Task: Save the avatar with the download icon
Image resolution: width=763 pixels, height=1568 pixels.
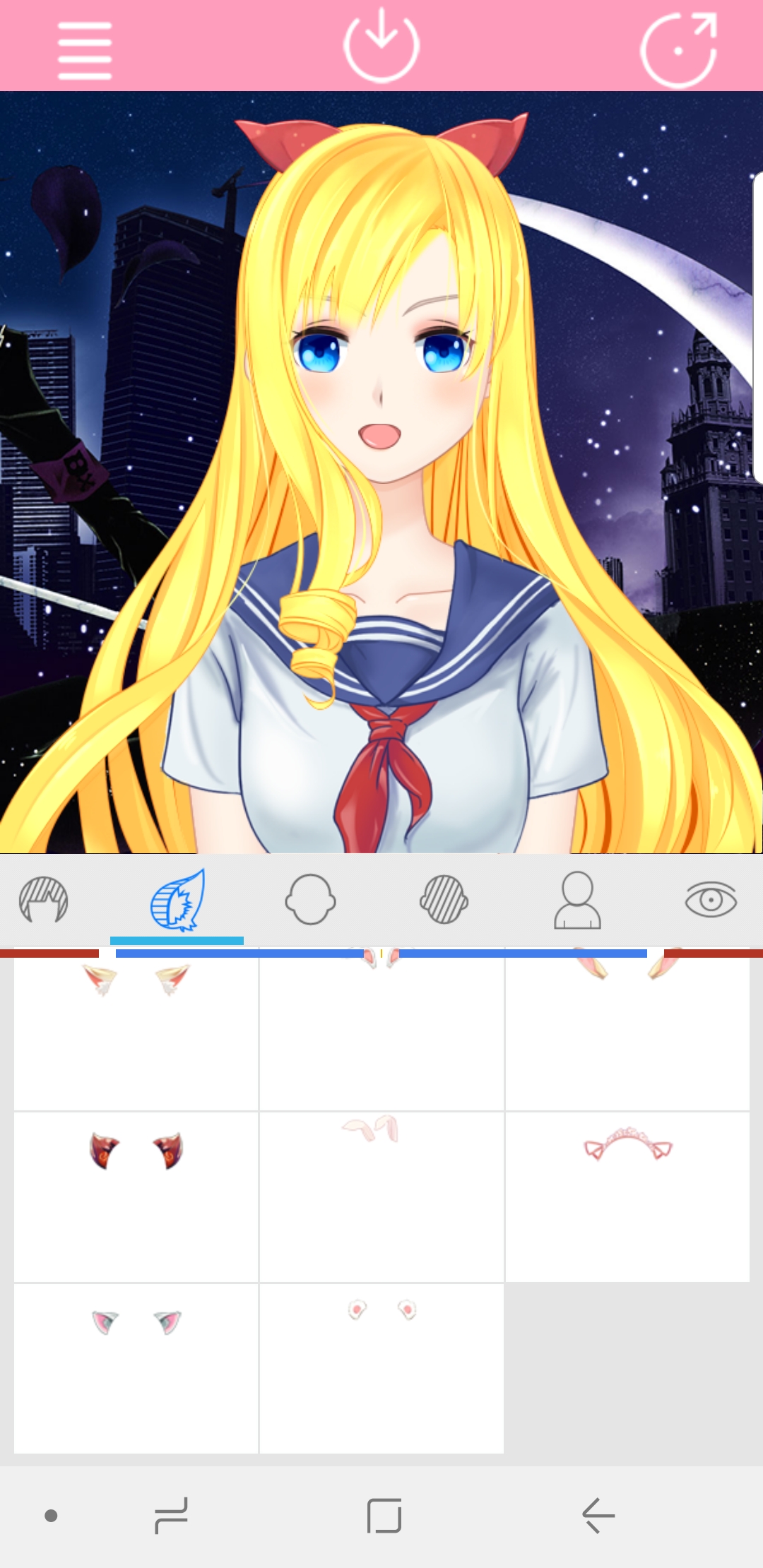Action: click(x=381, y=45)
